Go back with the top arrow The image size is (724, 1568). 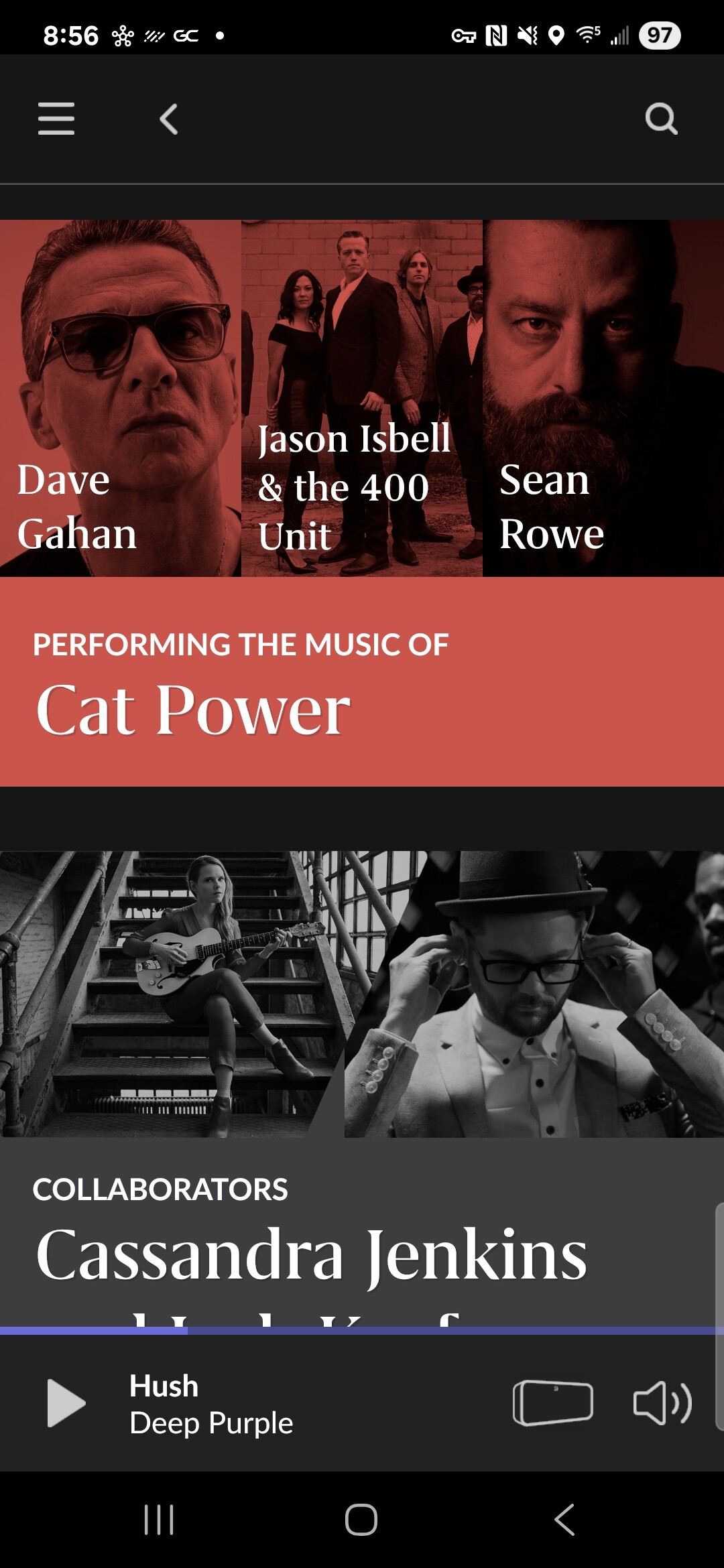tap(169, 119)
